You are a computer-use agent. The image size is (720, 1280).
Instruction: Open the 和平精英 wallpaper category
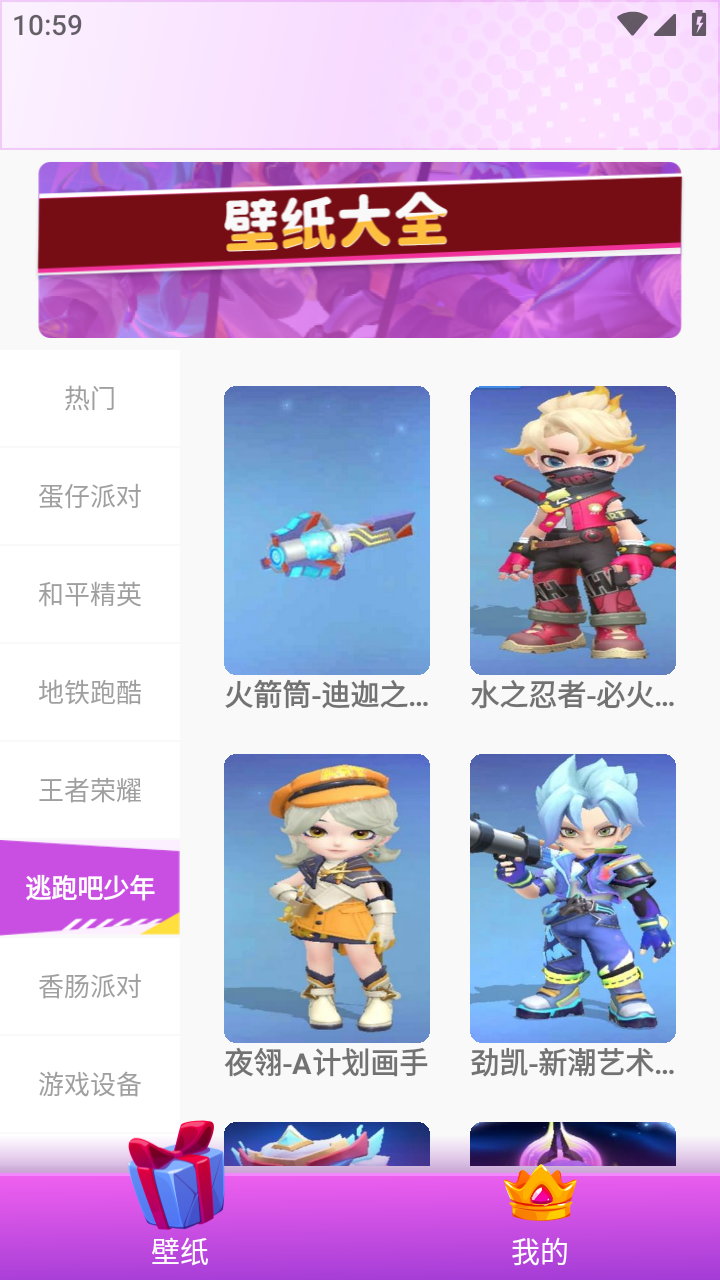click(x=90, y=594)
